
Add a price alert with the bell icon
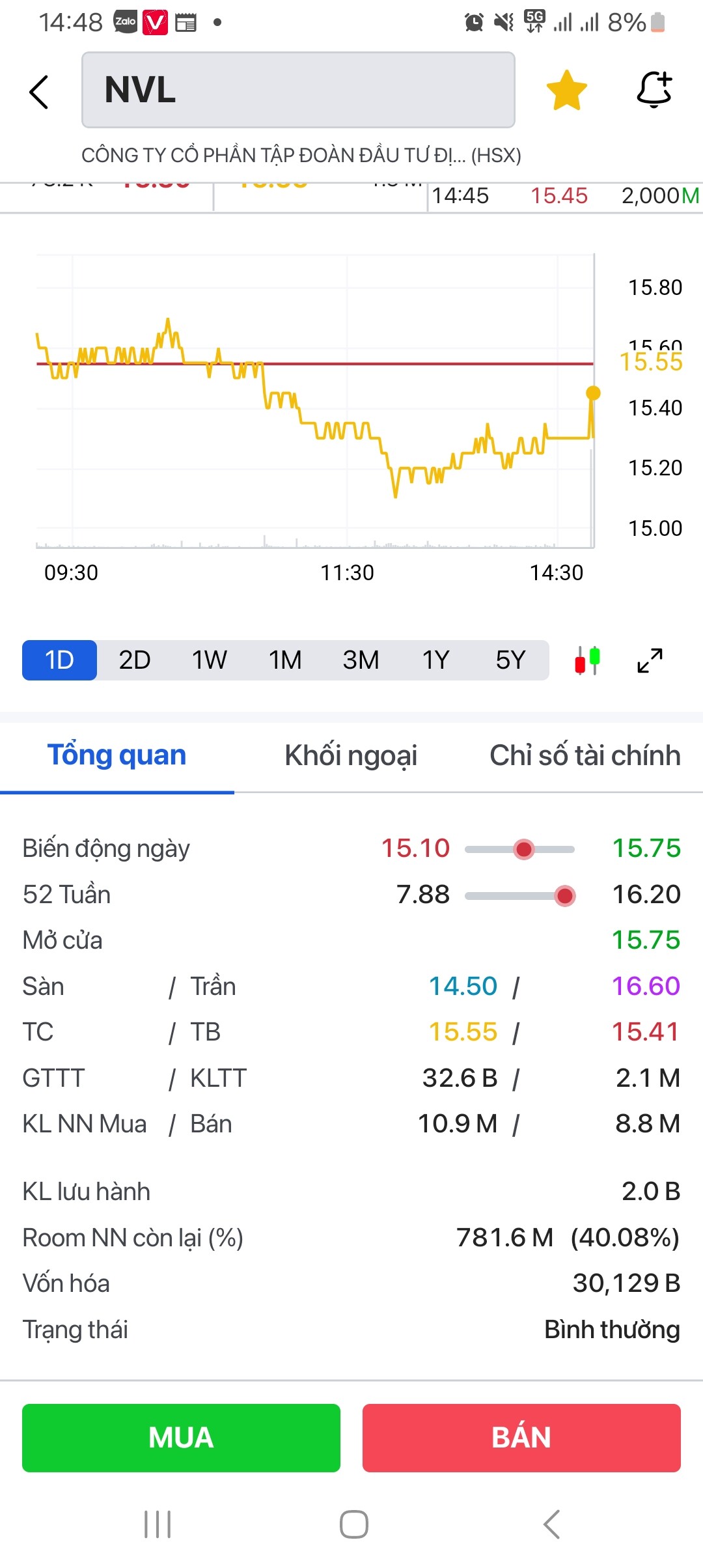[x=654, y=90]
